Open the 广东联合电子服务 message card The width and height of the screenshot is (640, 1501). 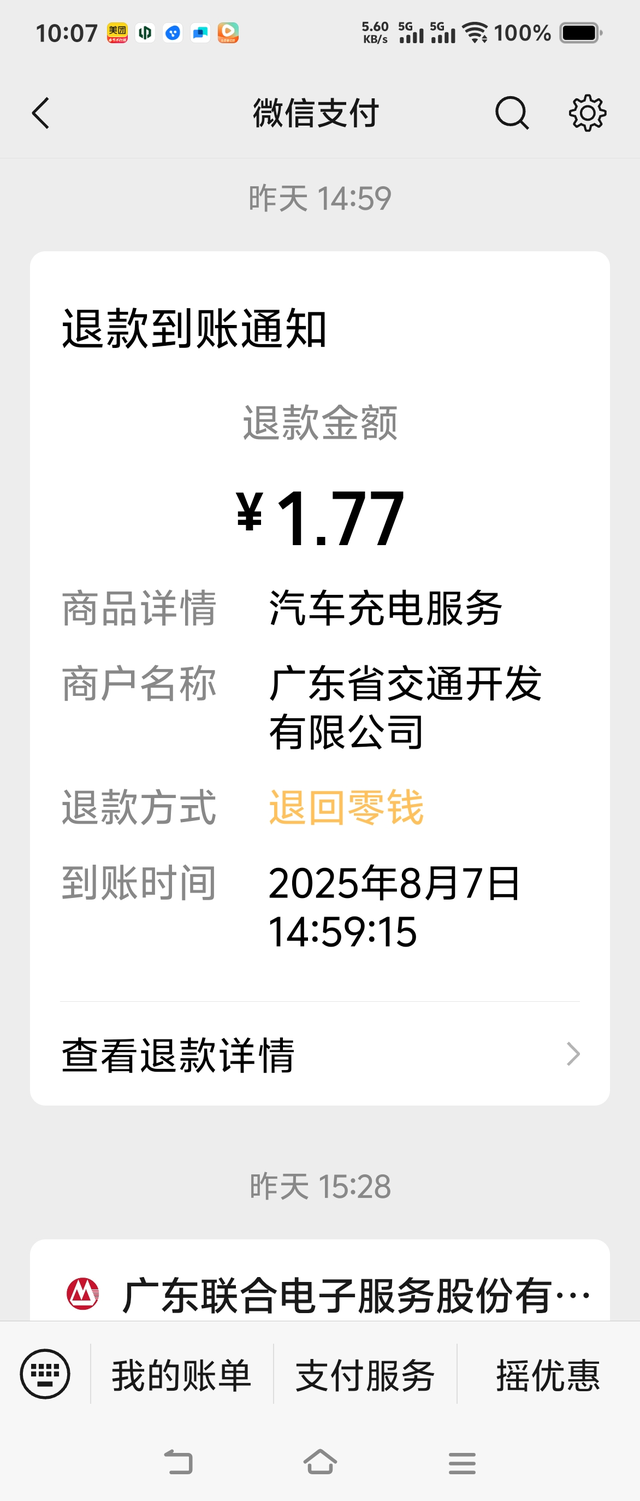click(320, 1281)
